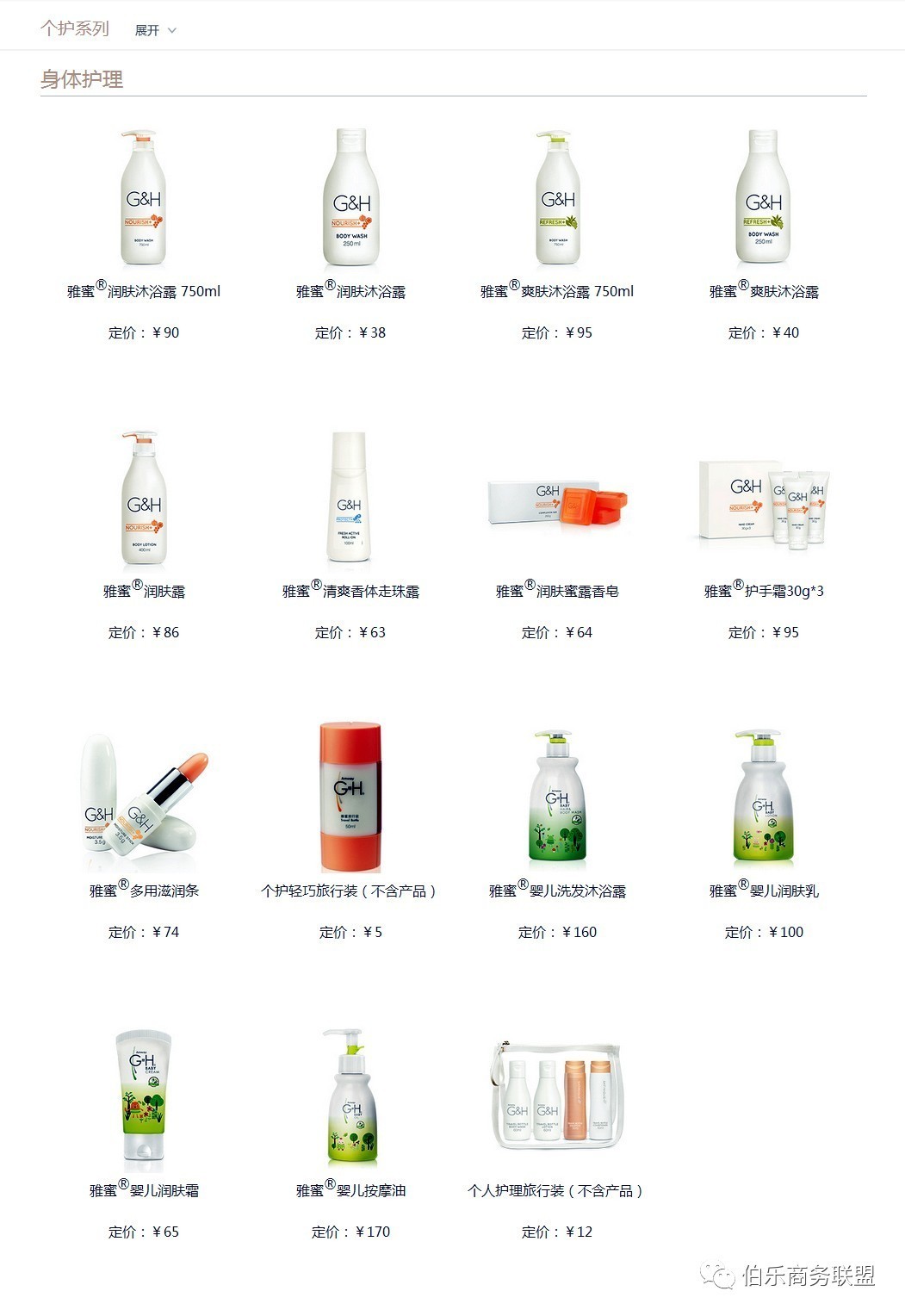Open the 雅蜜润肤沐浴露 priced ¥38
Viewport: 905px width, 1316px height.
click(350, 198)
